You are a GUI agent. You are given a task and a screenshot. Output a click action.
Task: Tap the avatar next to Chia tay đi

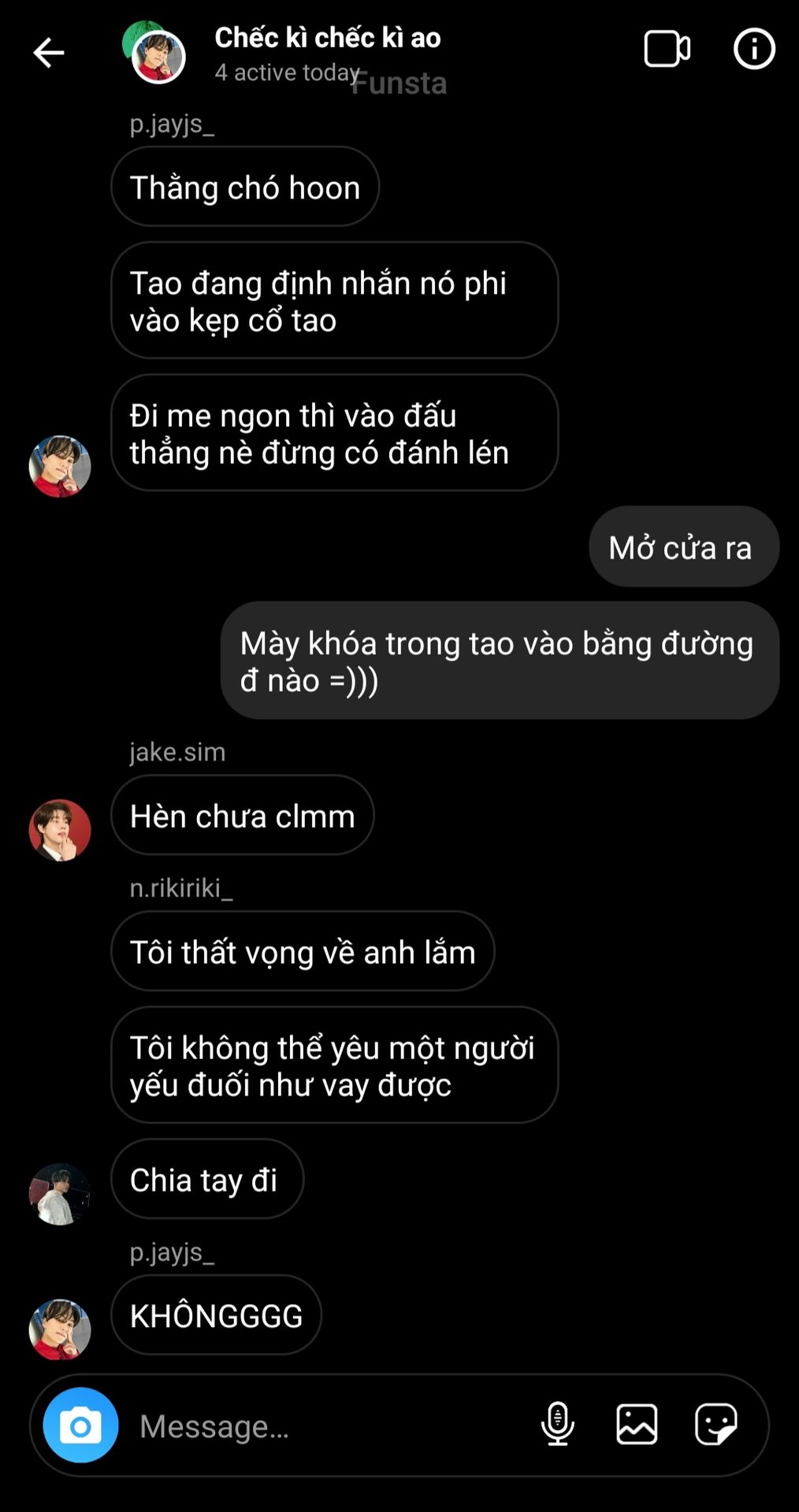(60, 1194)
